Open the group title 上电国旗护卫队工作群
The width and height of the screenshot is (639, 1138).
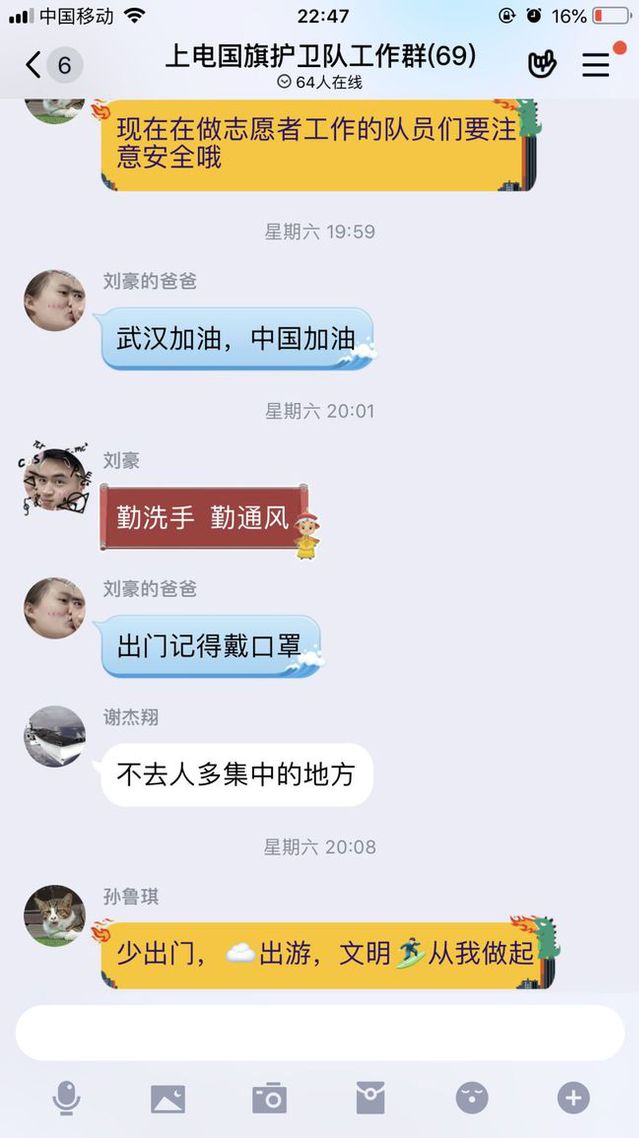(320, 56)
